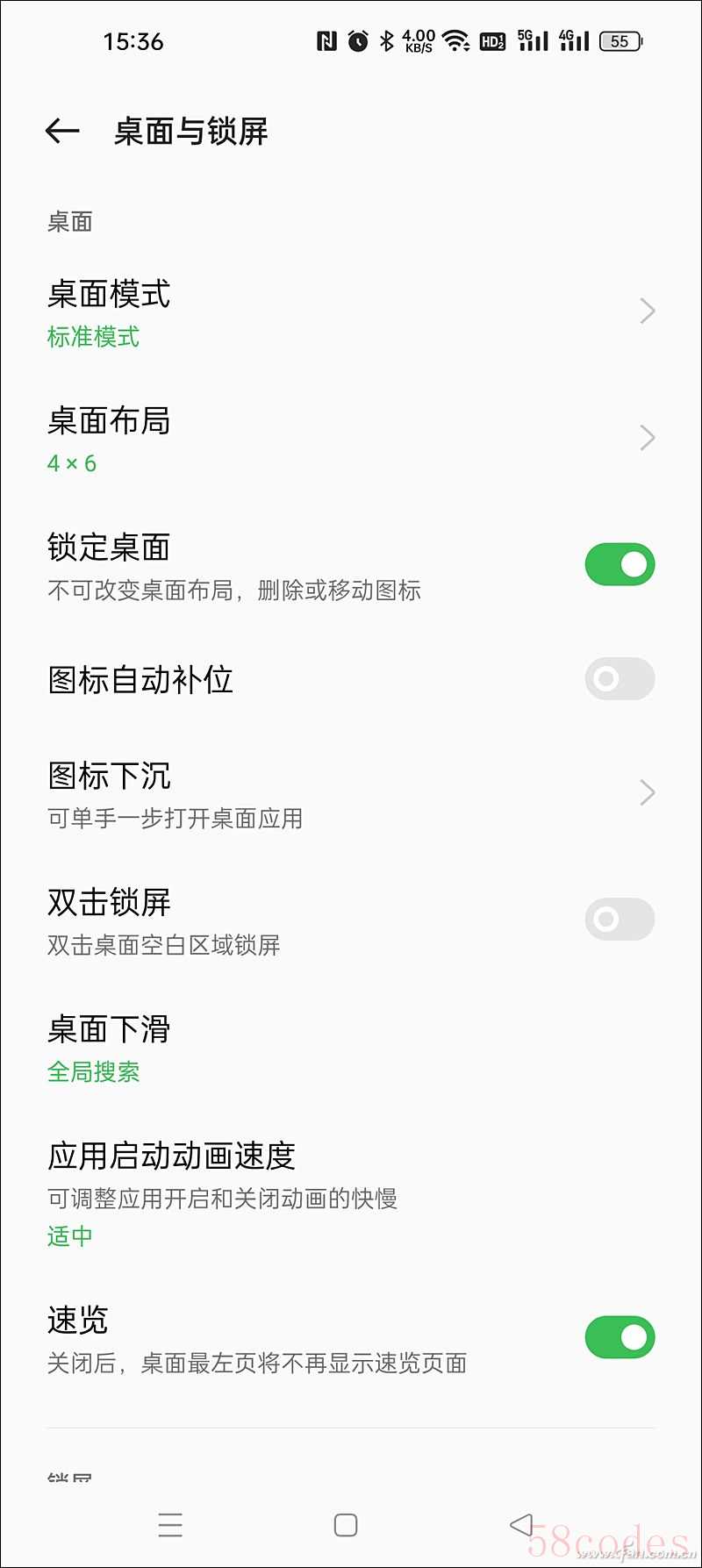Screen dimensions: 702x1568
Task: Open 应用启动动画速度 setting
Action: point(351,1193)
